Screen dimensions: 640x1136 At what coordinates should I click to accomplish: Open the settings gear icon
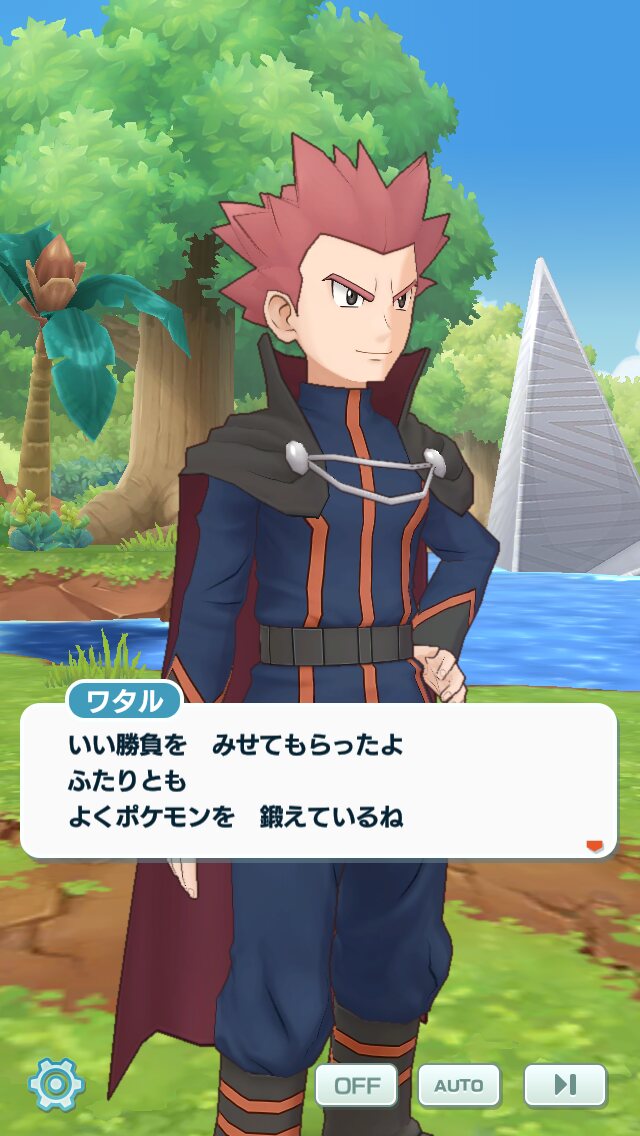pos(57,1085)
